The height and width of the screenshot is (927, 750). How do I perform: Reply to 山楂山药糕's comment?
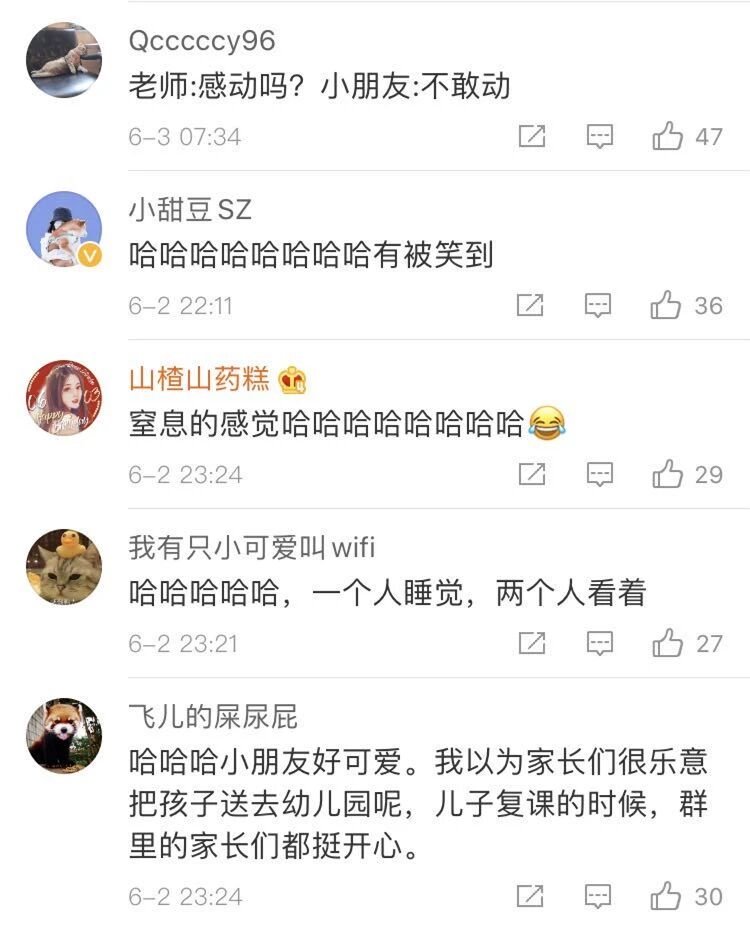click(599, 474)
